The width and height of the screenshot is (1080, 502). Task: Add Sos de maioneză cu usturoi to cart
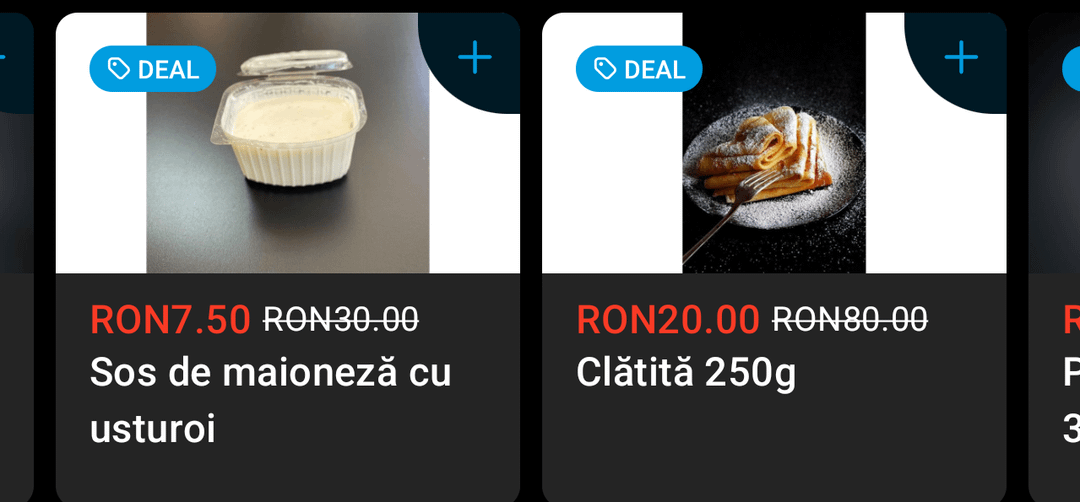coord(475,58)
